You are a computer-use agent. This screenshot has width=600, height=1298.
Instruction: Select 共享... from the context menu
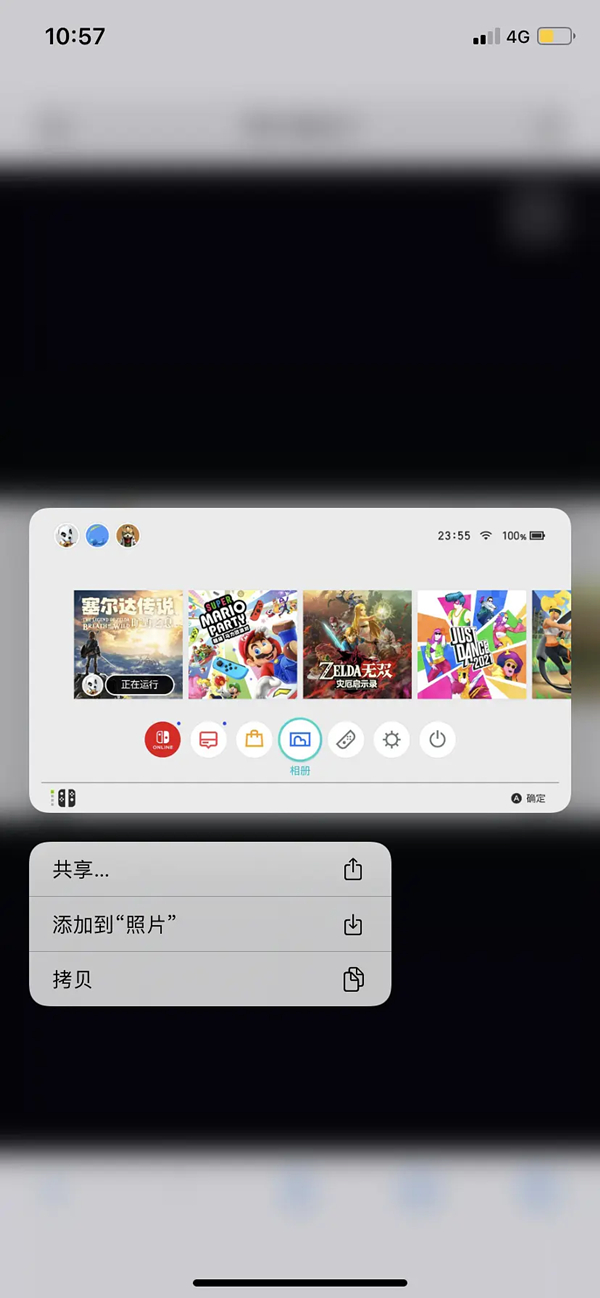click(209, 869)
